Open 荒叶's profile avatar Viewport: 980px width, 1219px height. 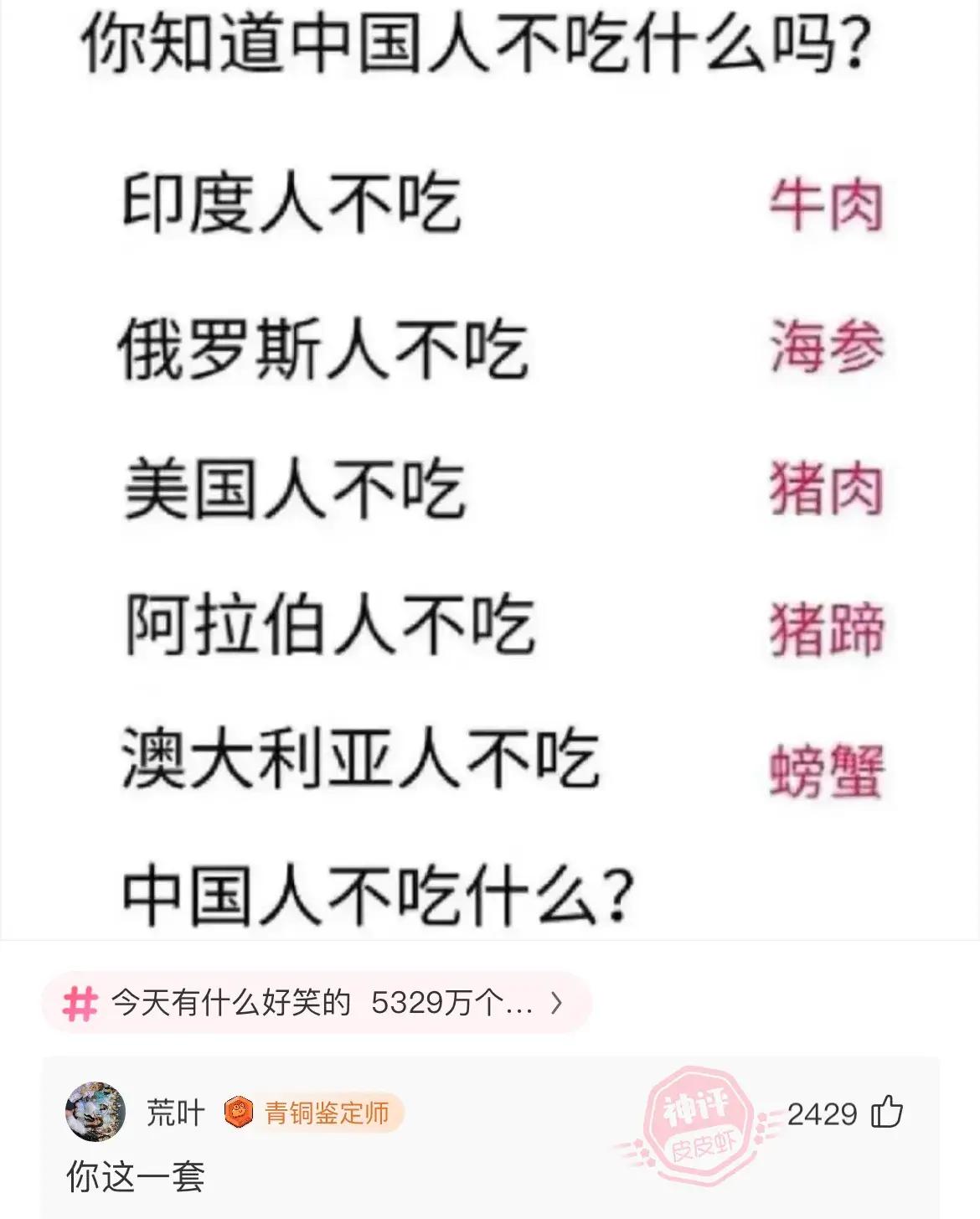point(95,1112)
